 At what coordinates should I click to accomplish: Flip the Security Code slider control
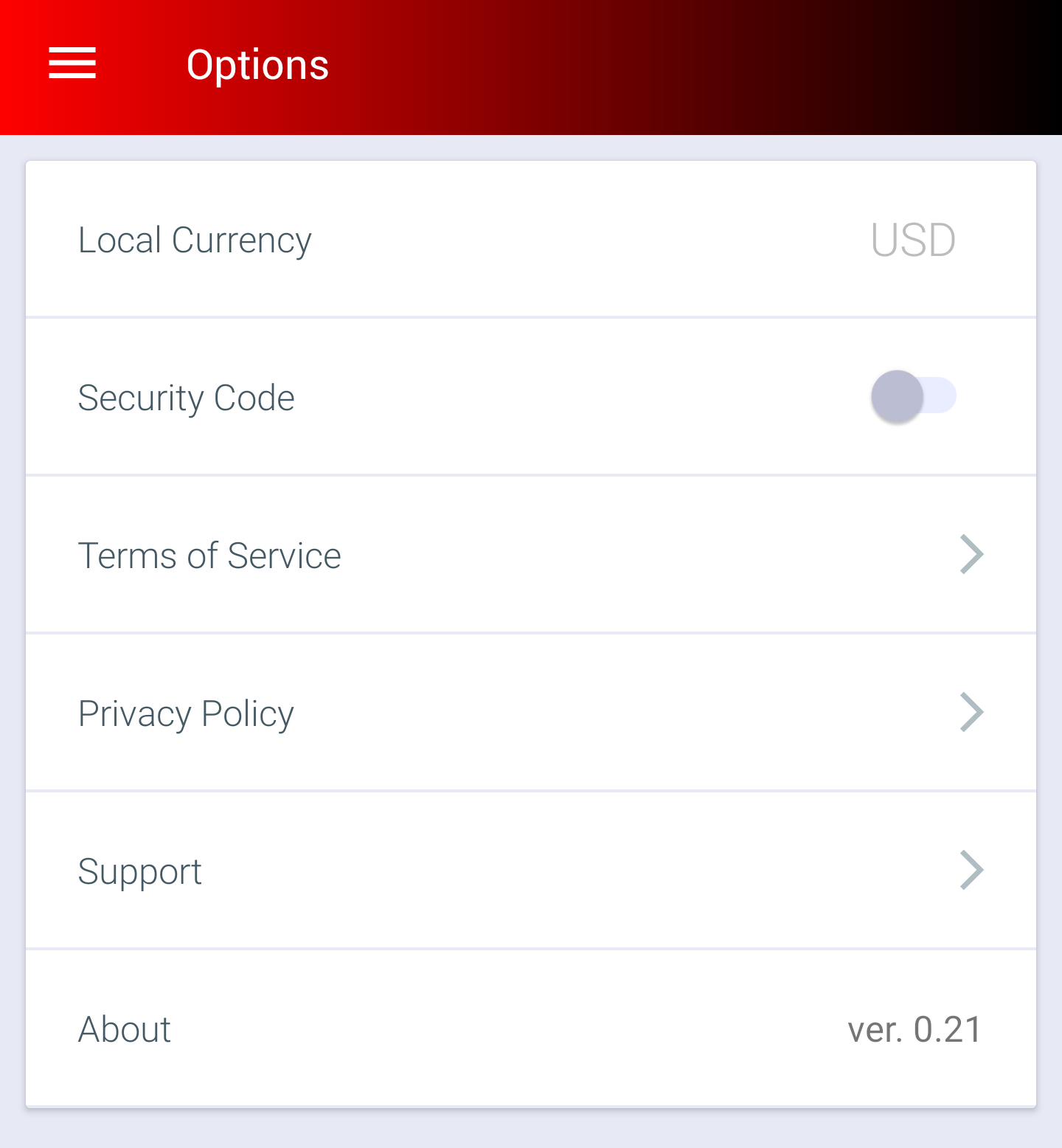913,396
